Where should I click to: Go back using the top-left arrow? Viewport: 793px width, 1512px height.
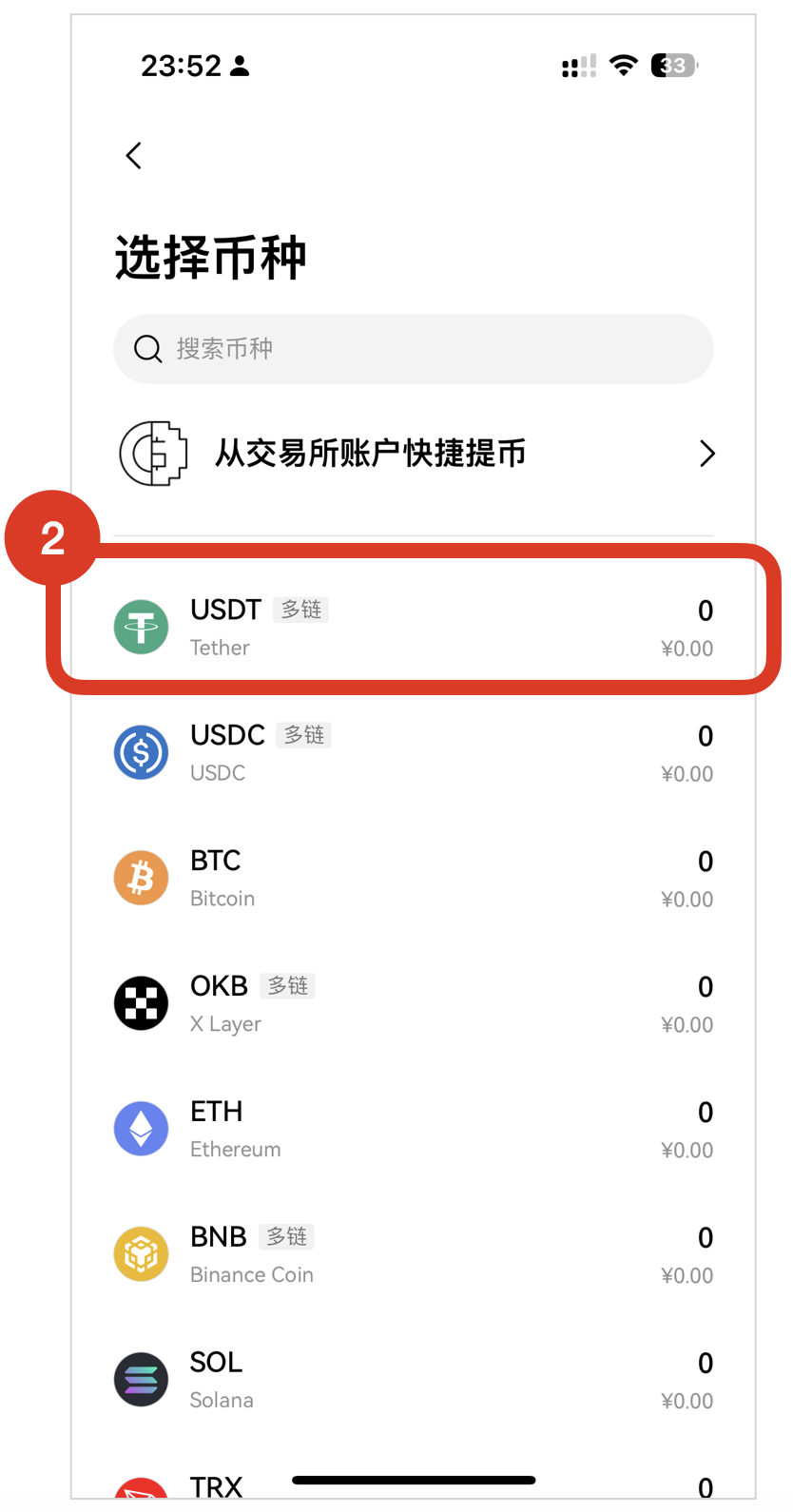point(134,156)
